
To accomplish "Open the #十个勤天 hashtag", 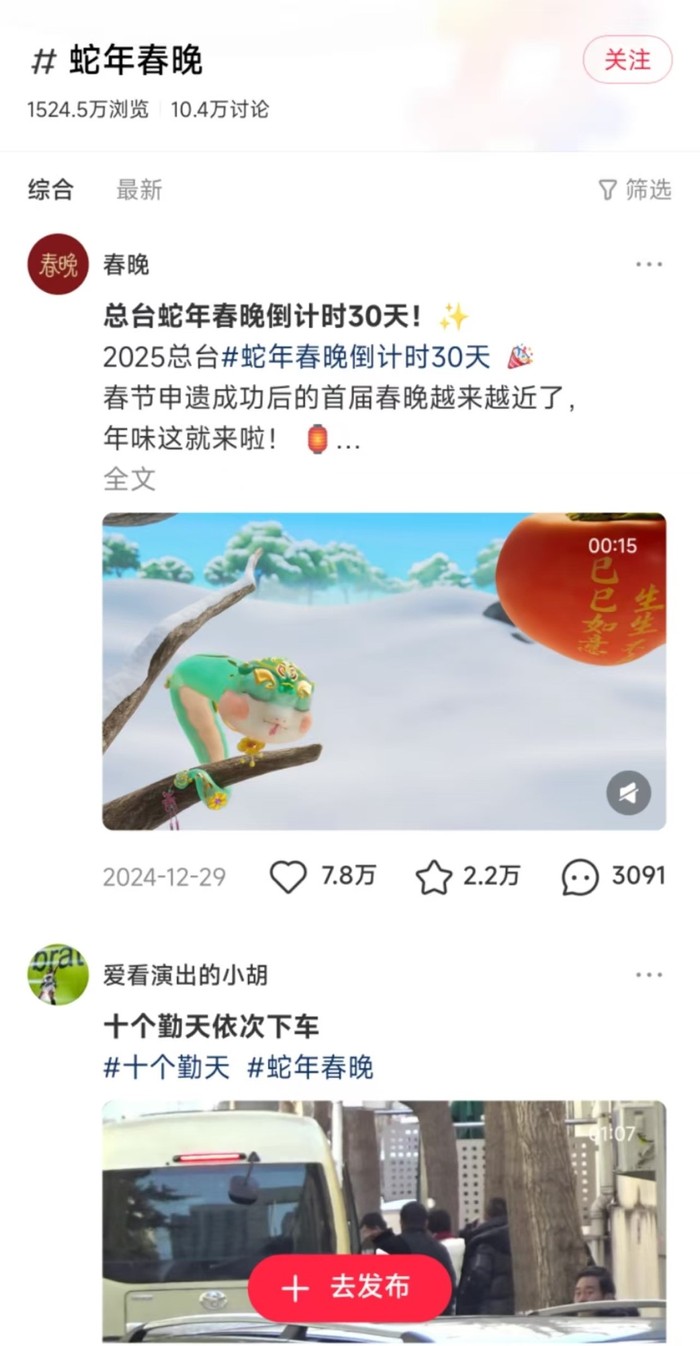I will (x=167, y=1067).
